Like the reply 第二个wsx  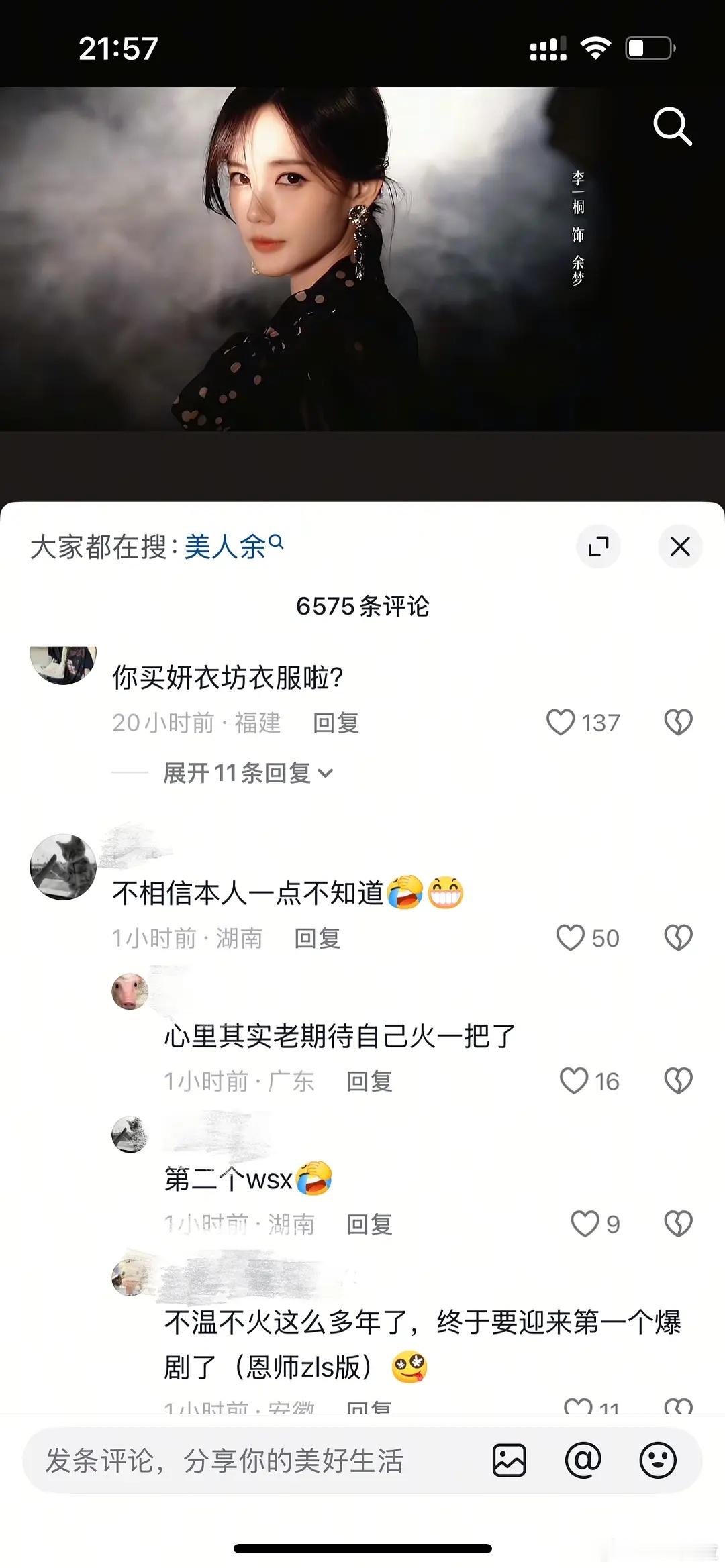point(584,1224)
